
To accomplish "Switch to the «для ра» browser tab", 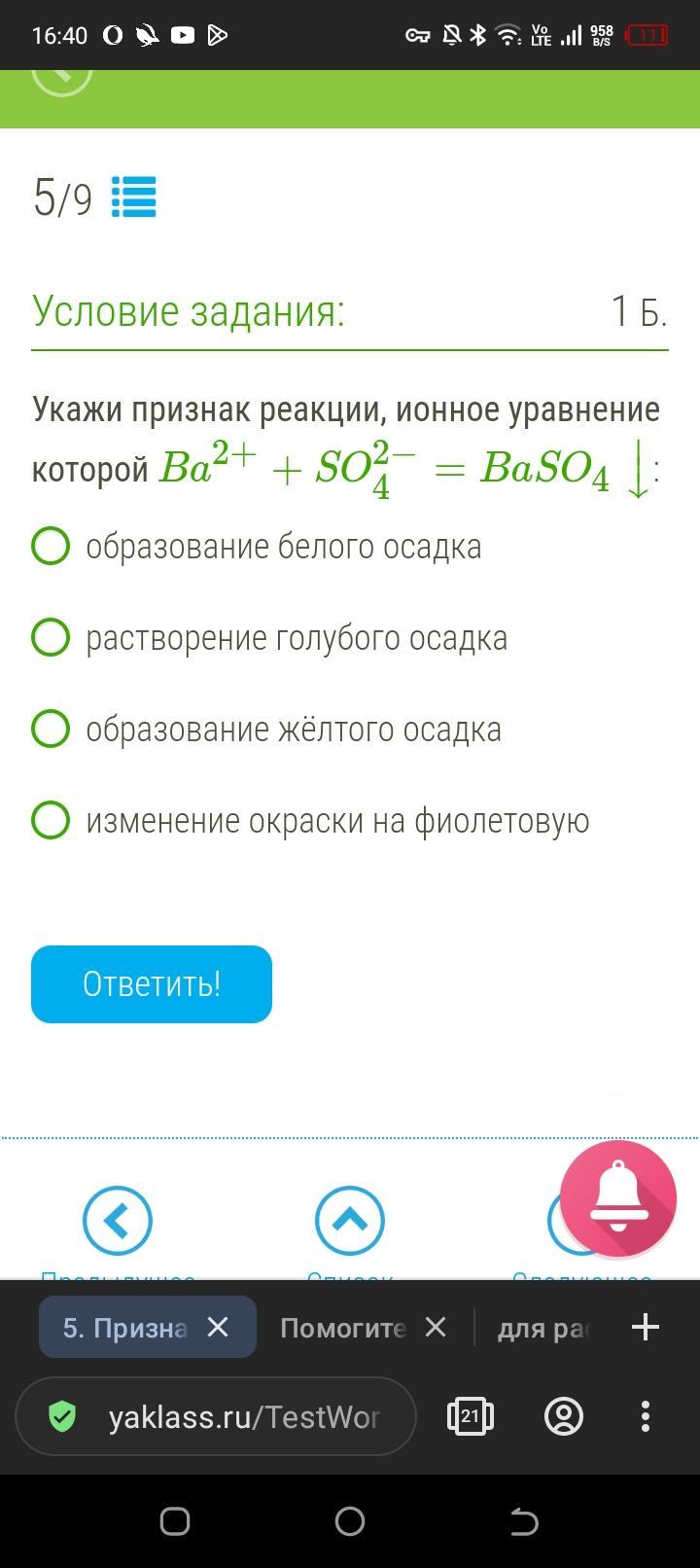I will click(544, 1328).
